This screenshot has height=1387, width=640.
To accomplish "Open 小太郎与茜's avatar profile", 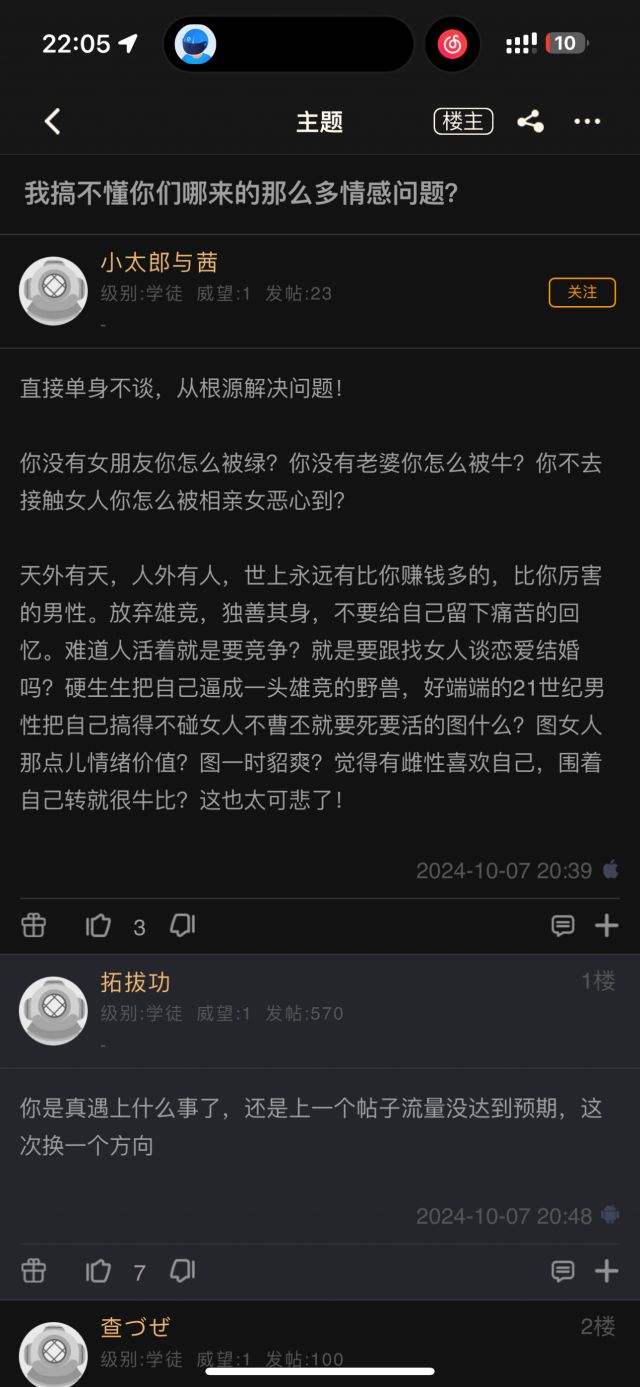I will [53, 291].
